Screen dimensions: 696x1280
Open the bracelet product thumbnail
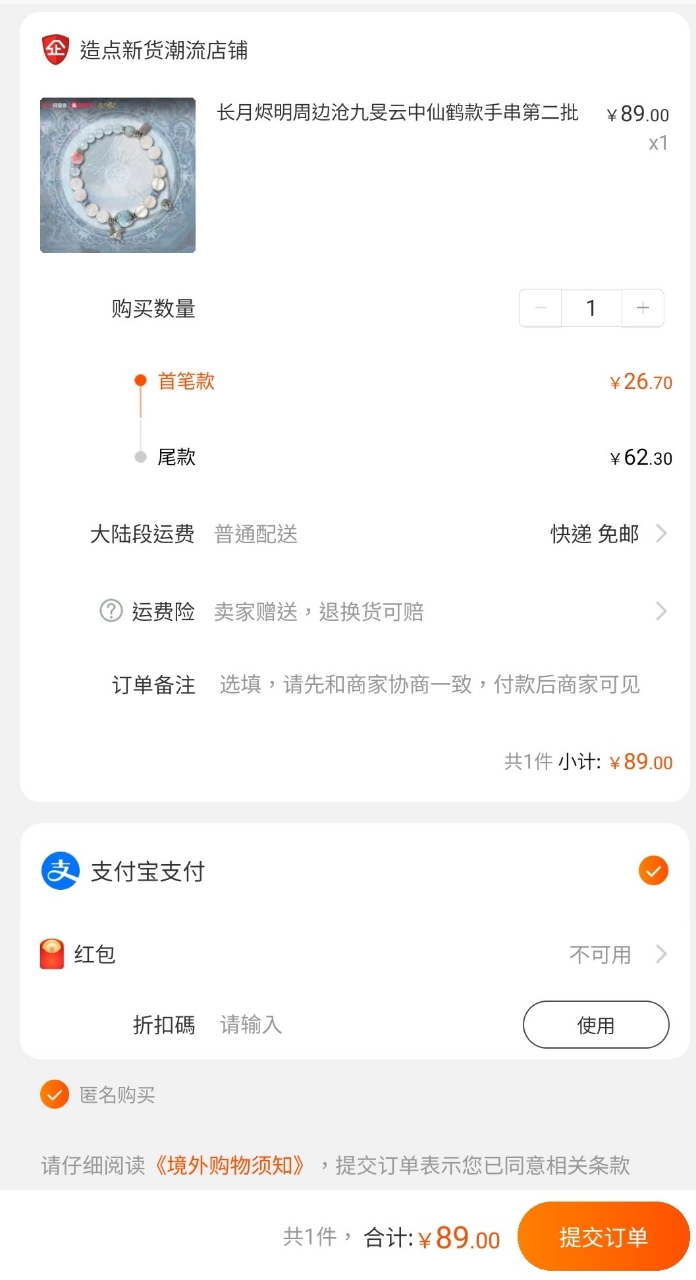coord(118,175)
